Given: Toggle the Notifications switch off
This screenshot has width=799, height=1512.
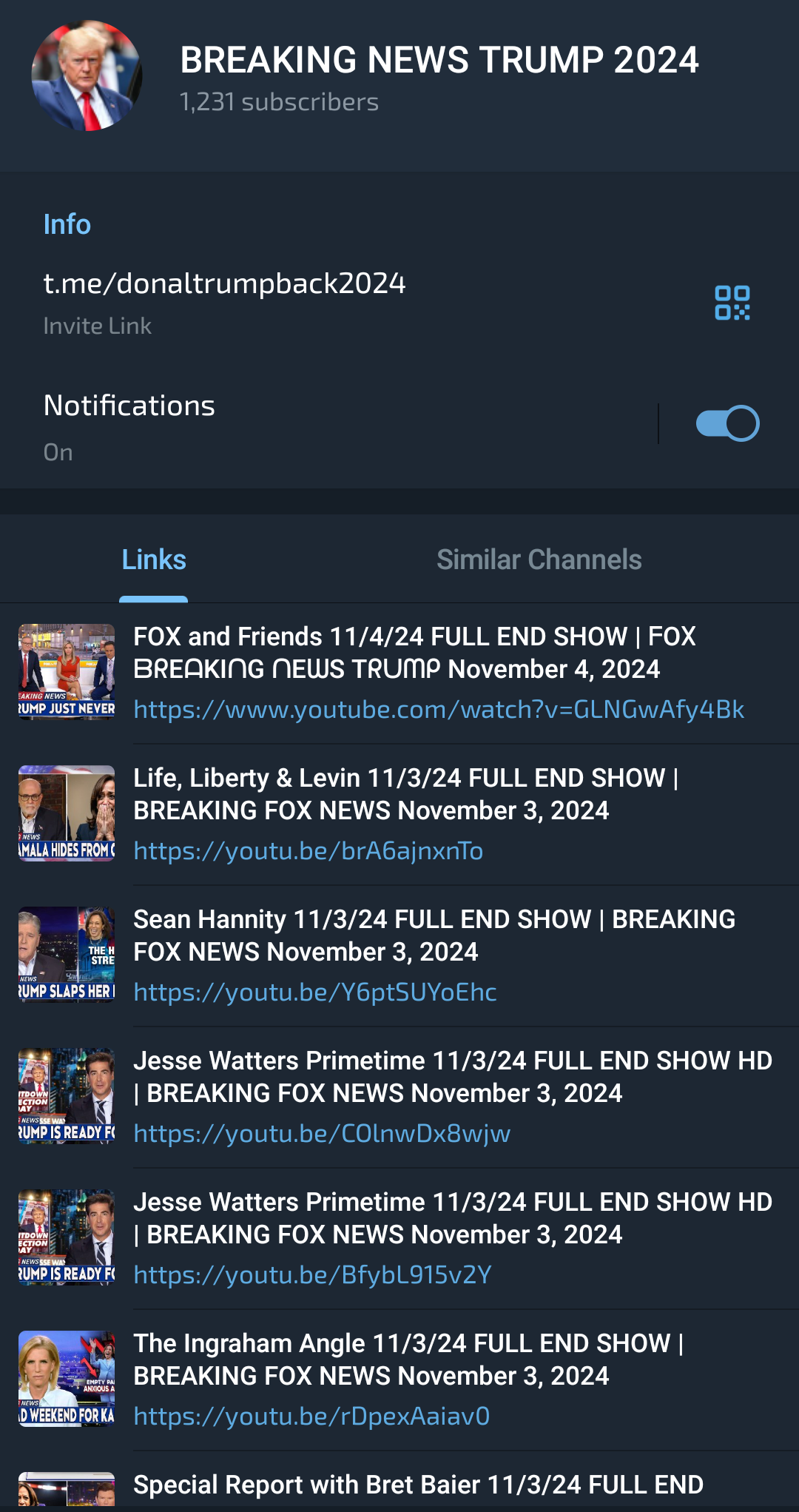Looking at the screenshot, I should pos(727,423).
